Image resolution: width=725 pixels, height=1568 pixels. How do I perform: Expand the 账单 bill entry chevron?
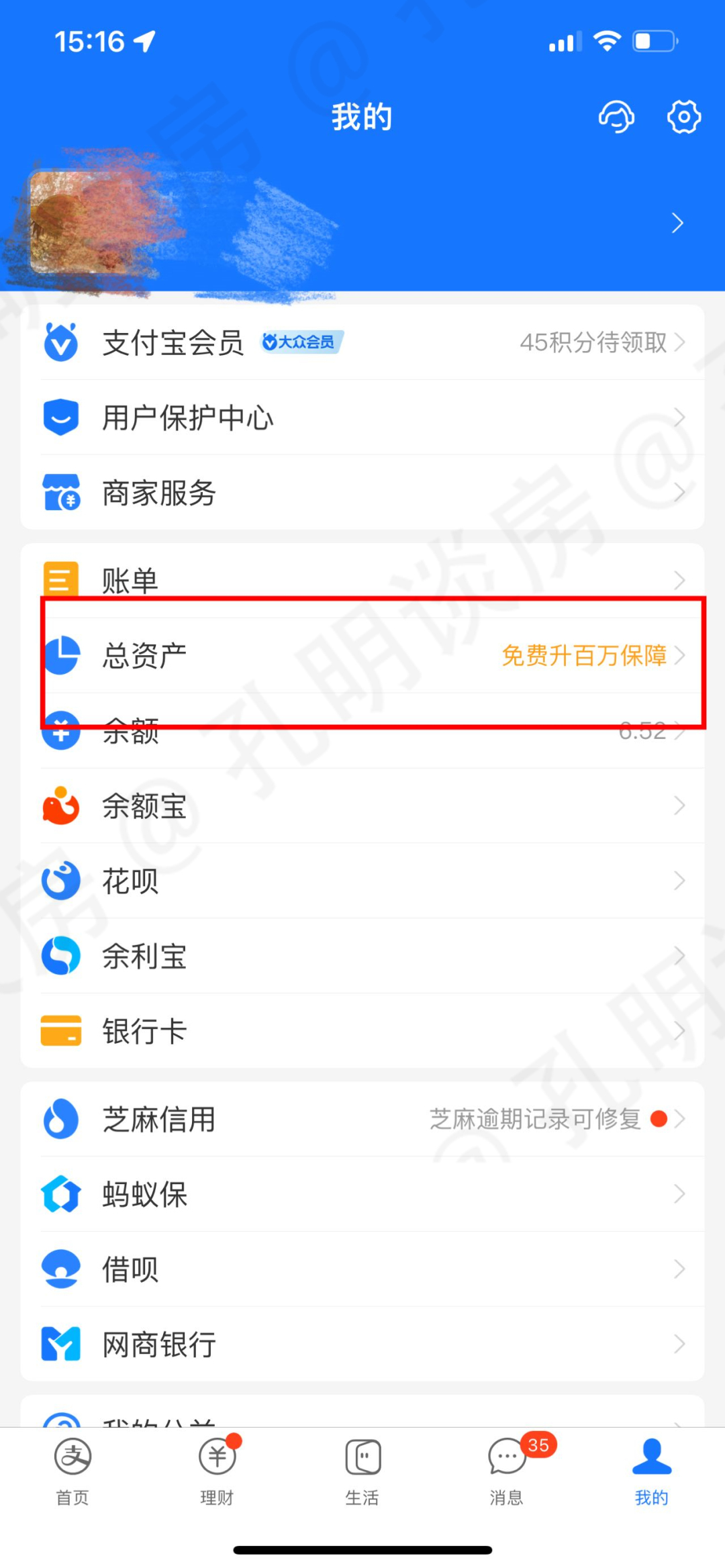coord(680,580)
